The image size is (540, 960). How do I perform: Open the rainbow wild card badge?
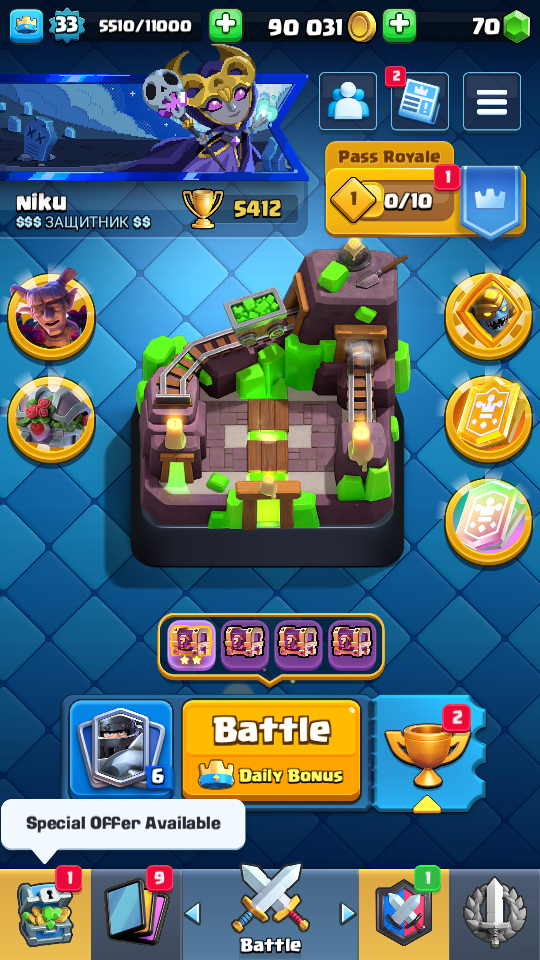488,522
